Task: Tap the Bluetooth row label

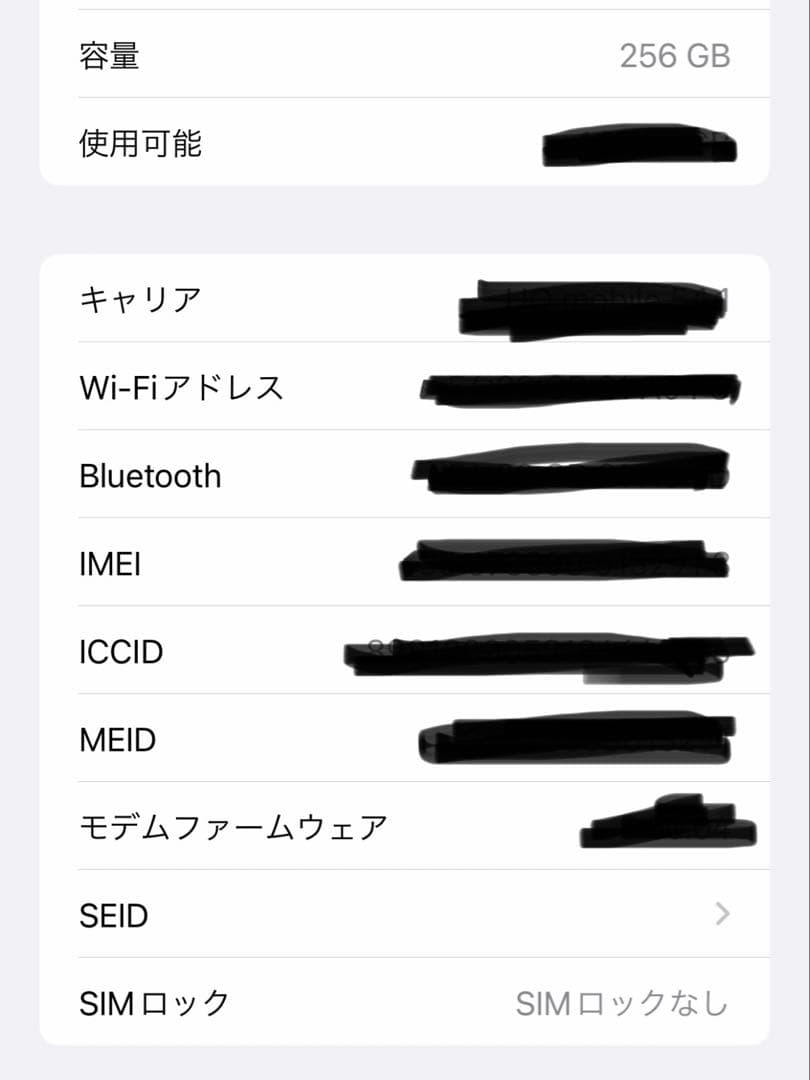Action: pos(150,476)
